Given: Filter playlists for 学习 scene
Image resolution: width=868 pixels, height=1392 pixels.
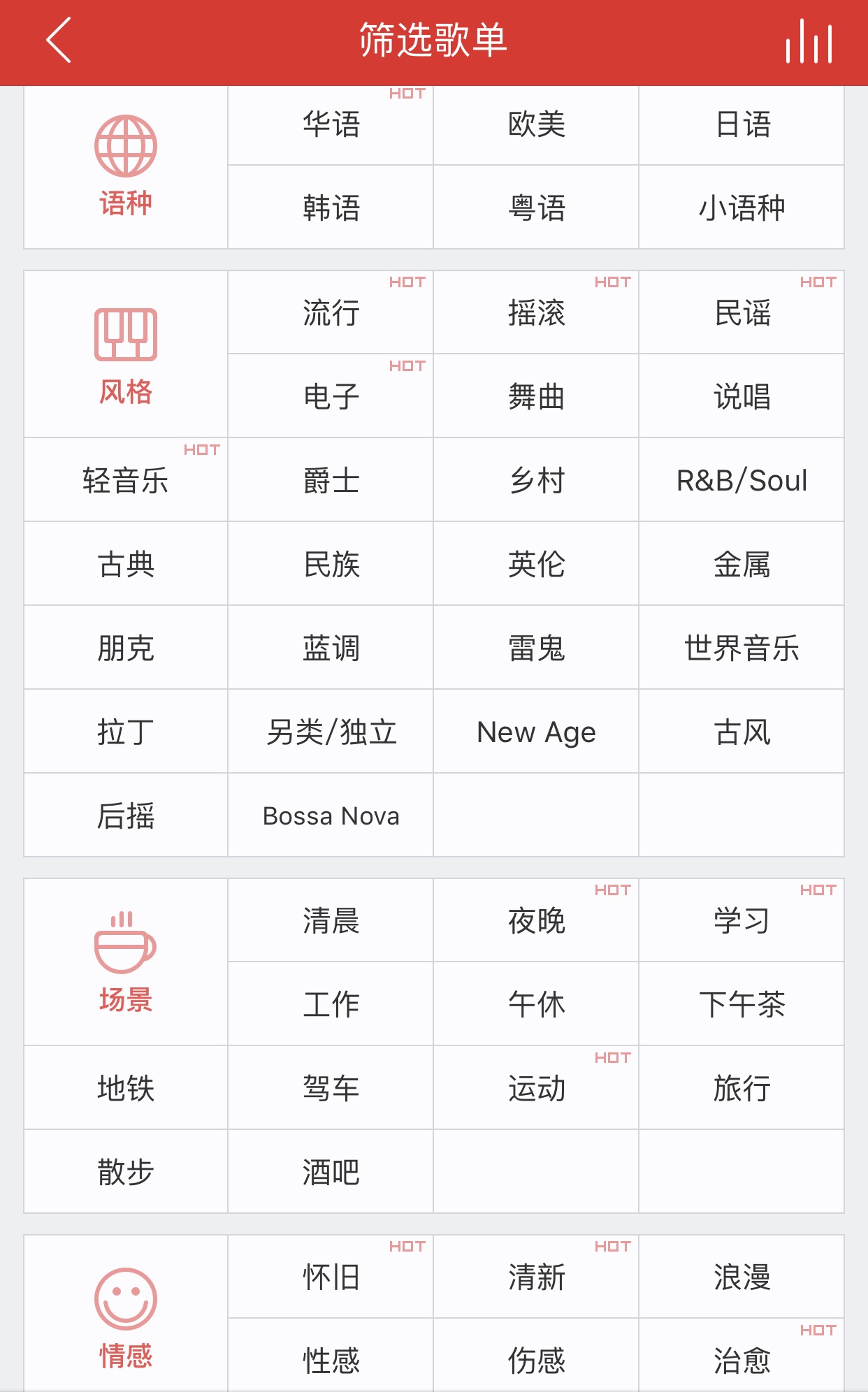Looking at the screenshot, I should coord(742,920).
